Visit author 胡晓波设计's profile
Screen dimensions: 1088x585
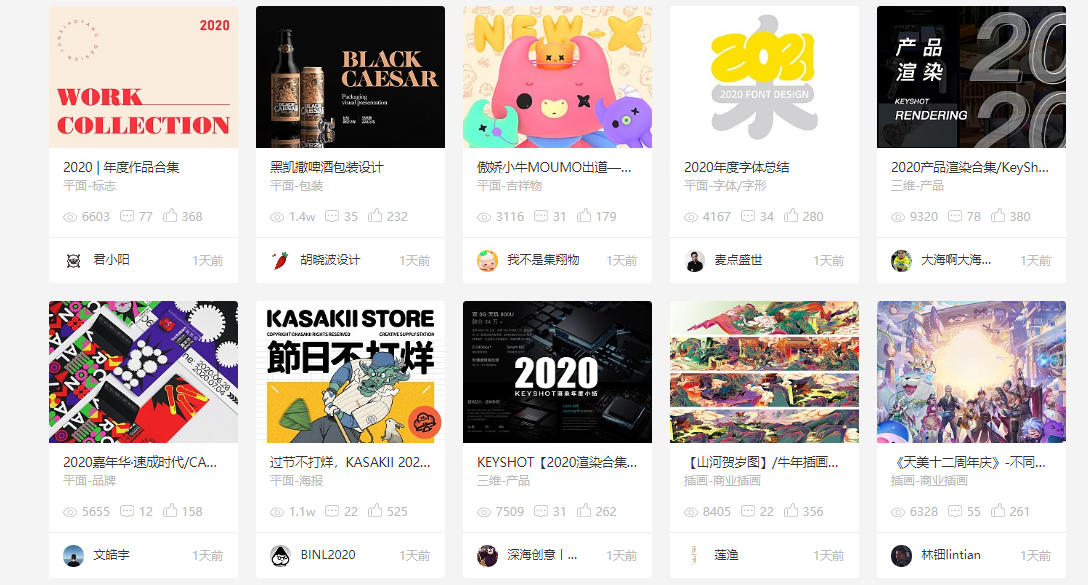(x=330, y=260)
